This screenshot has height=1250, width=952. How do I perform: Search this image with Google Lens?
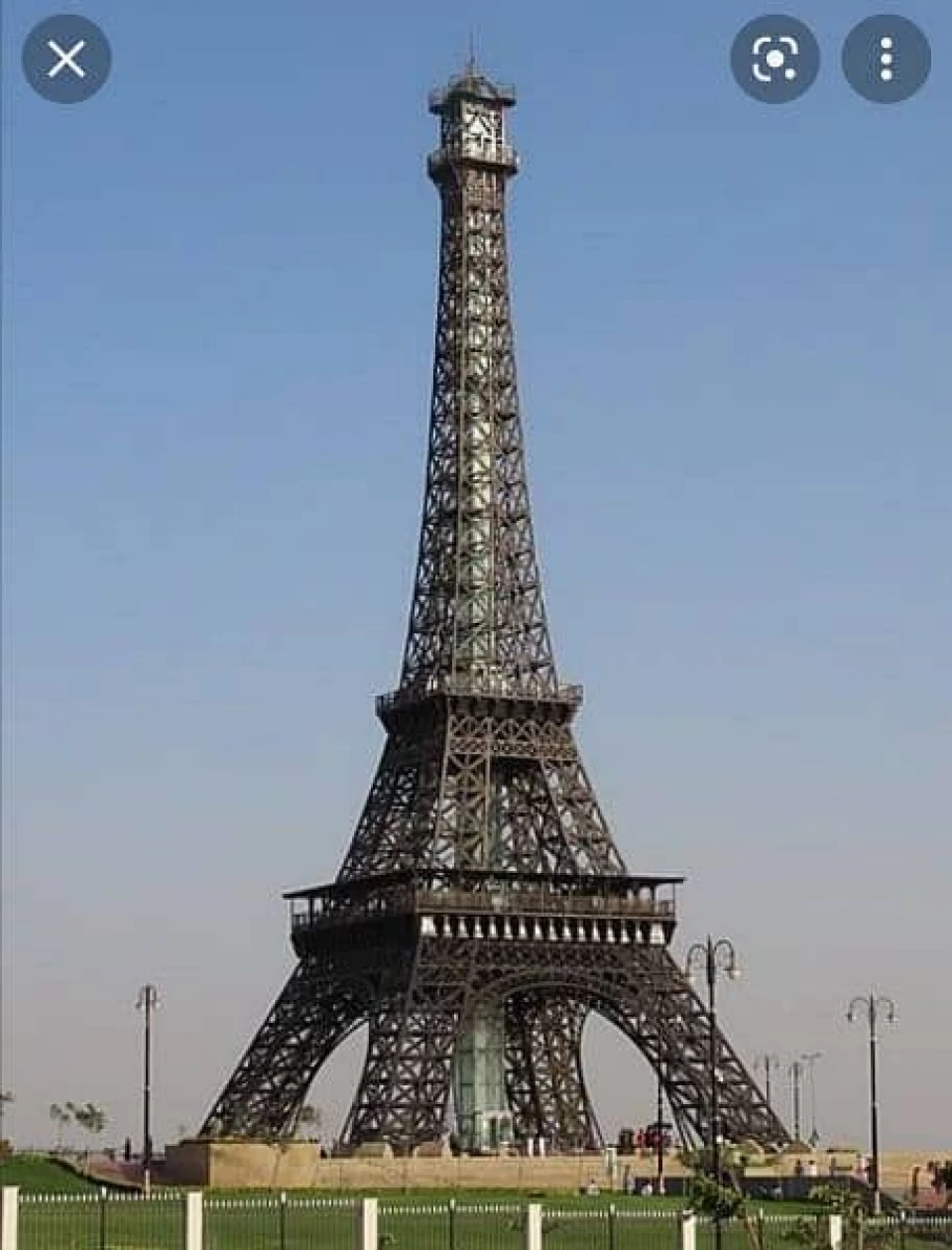[774, 60]
